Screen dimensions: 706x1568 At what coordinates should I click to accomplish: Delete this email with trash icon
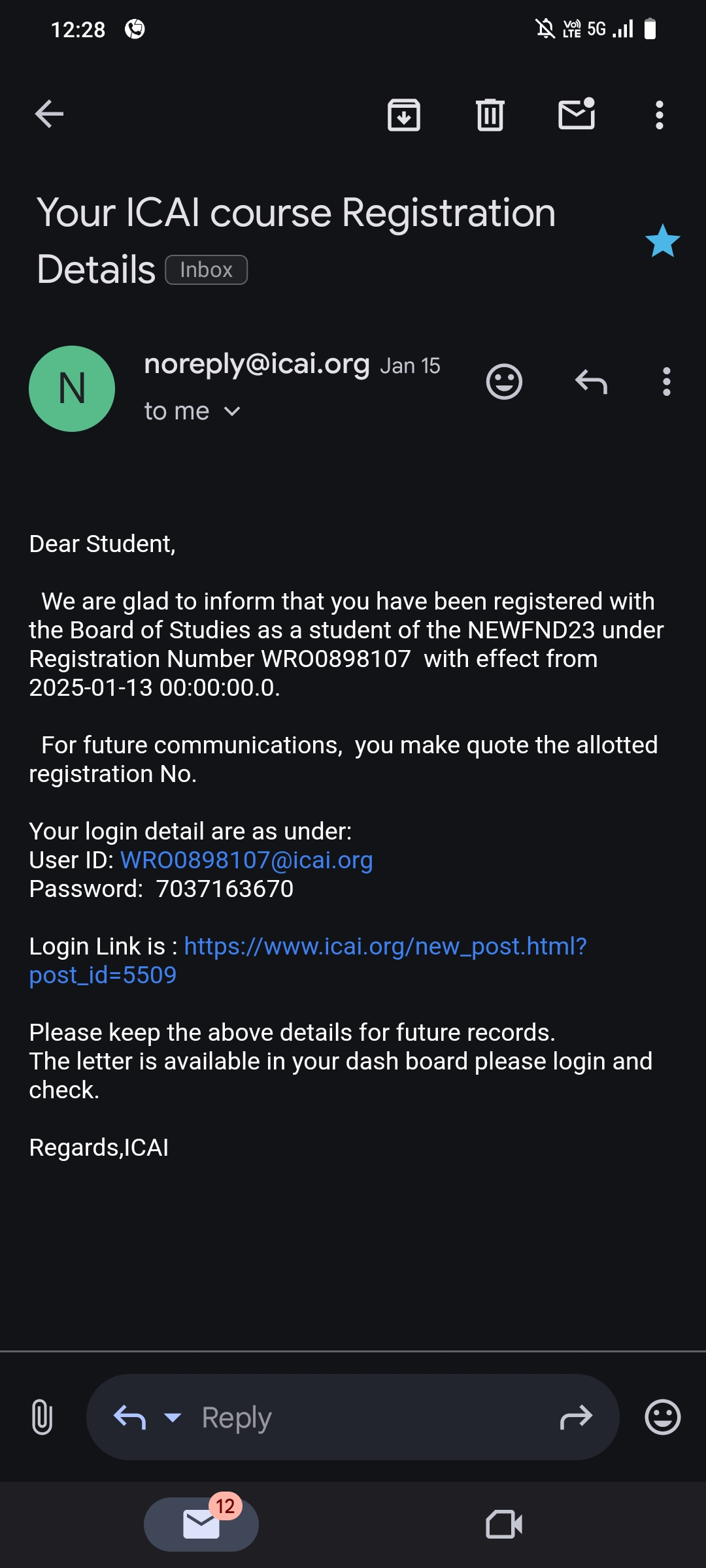[490, 115]
